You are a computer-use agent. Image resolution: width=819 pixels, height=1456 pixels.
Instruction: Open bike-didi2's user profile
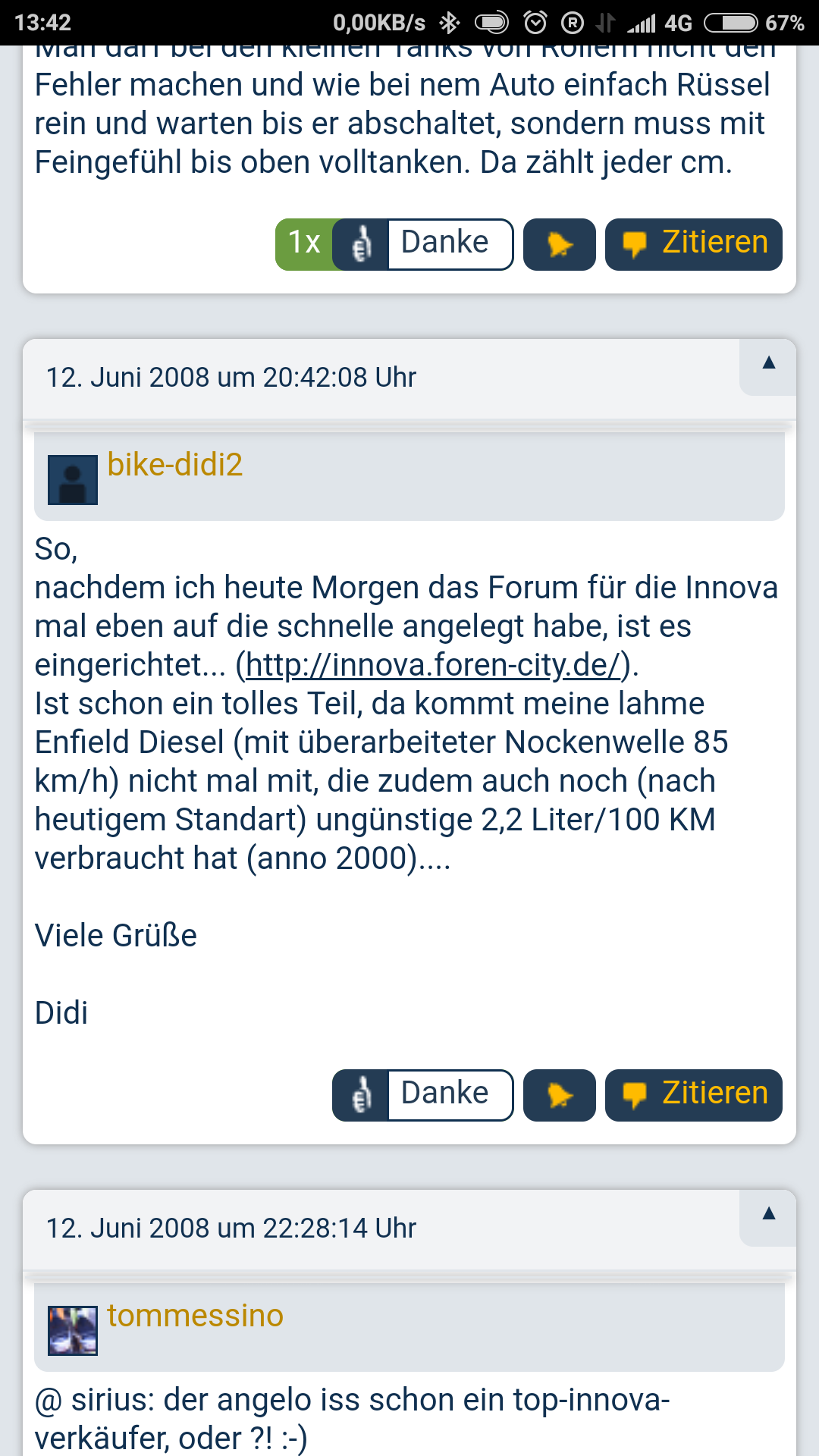(174, 464)
